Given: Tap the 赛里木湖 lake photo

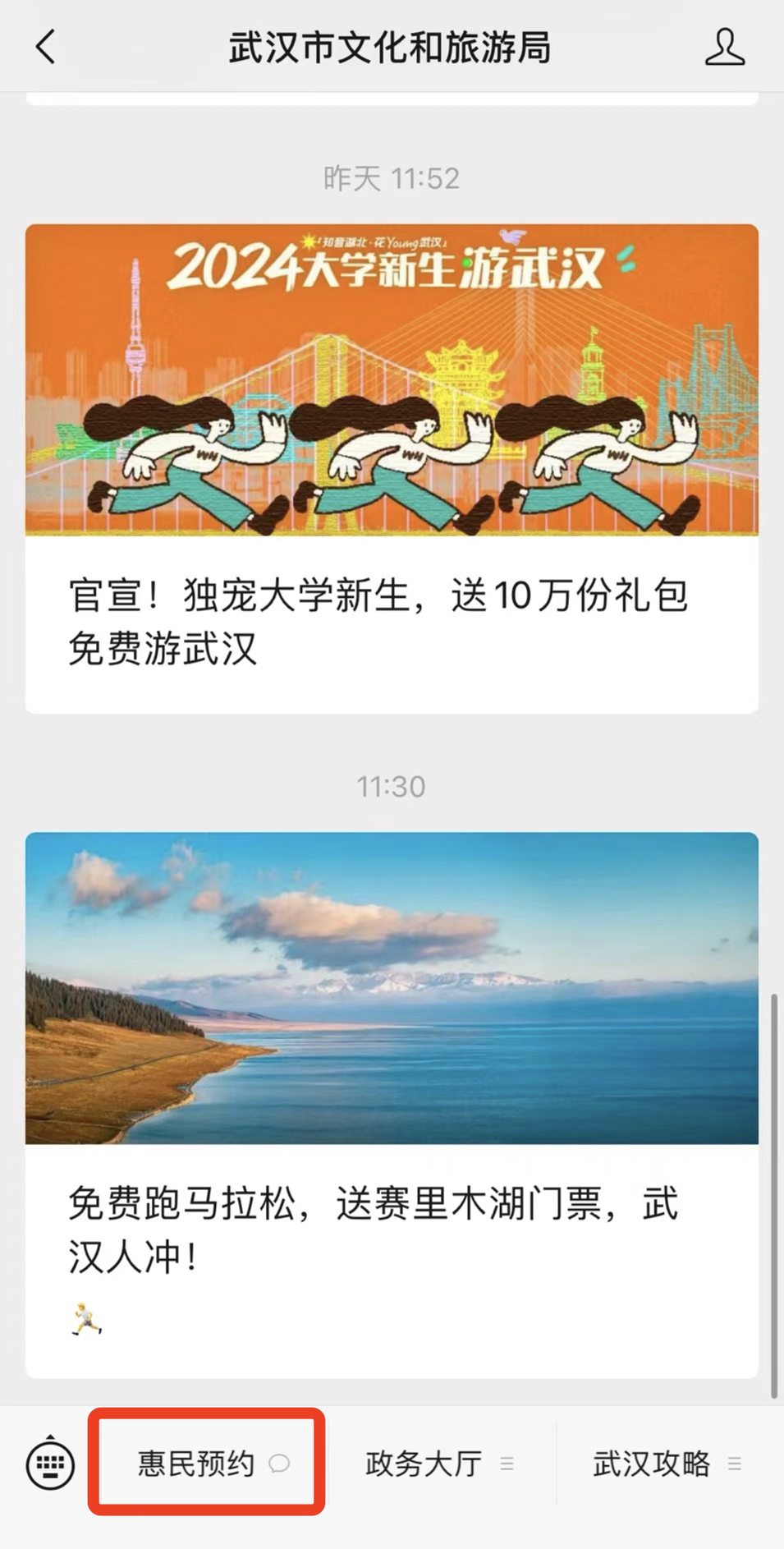Looking at the screenshot, I should click(392, 986).
